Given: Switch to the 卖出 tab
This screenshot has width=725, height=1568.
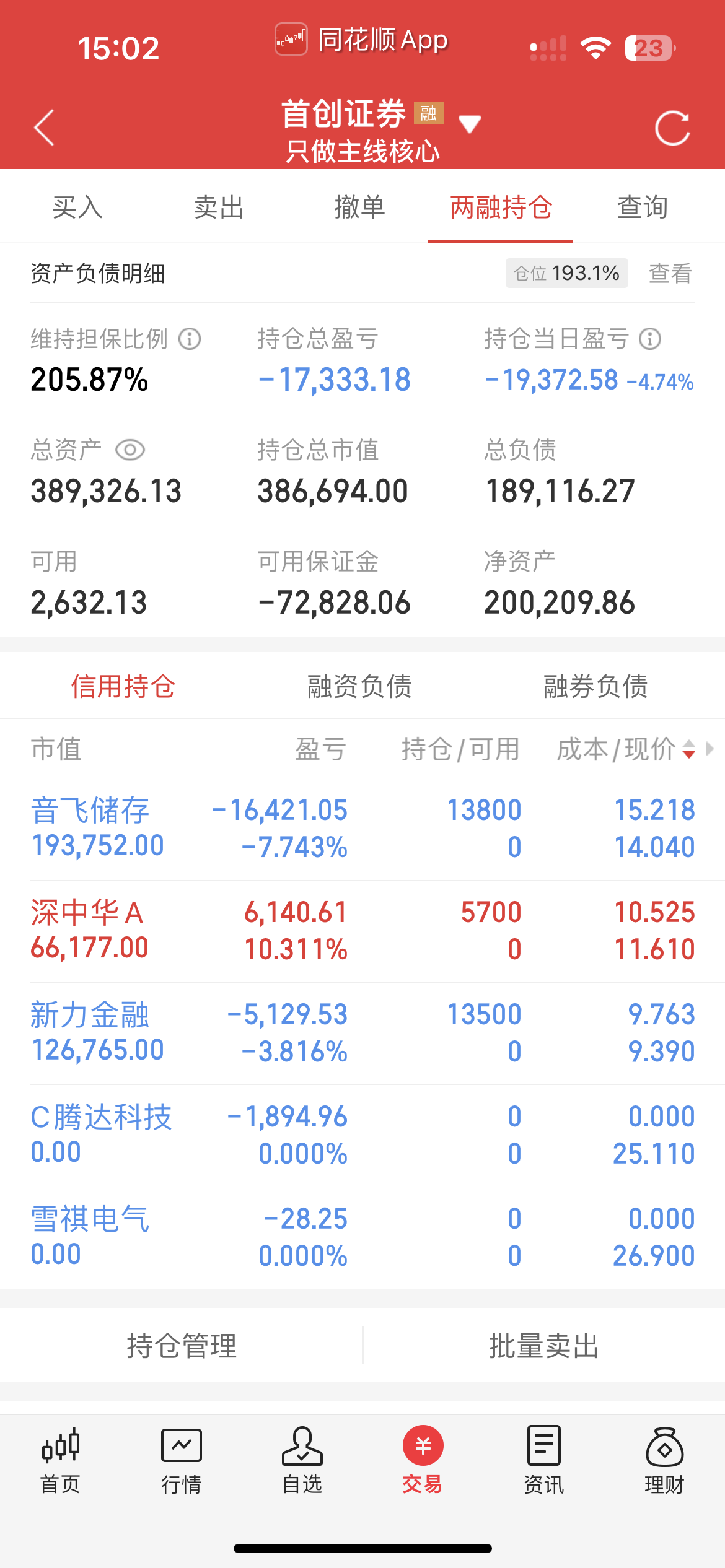Looking at the screenshot, I should point(219,207).
